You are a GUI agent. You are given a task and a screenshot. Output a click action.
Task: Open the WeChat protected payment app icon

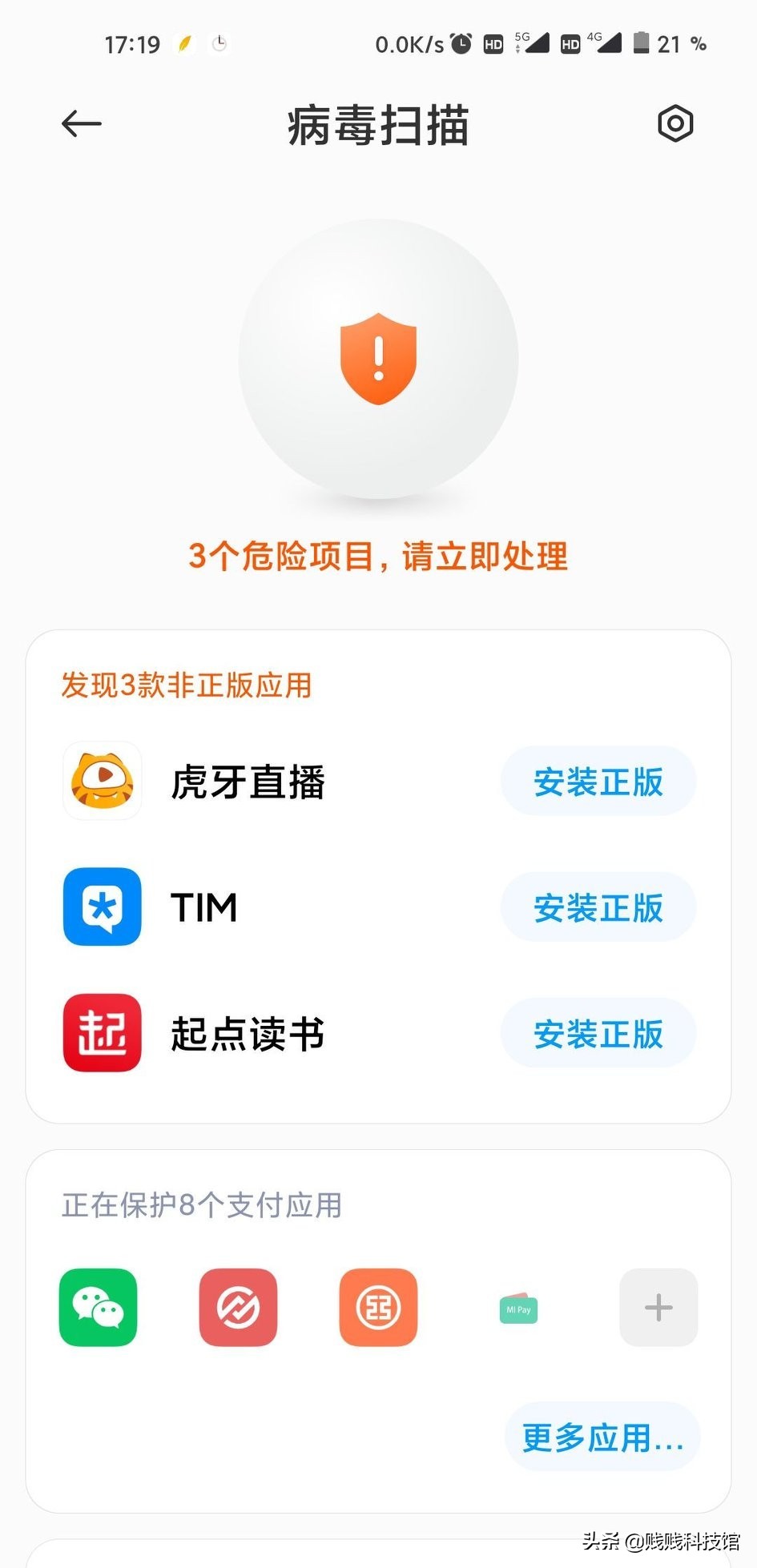[97, 1309]
